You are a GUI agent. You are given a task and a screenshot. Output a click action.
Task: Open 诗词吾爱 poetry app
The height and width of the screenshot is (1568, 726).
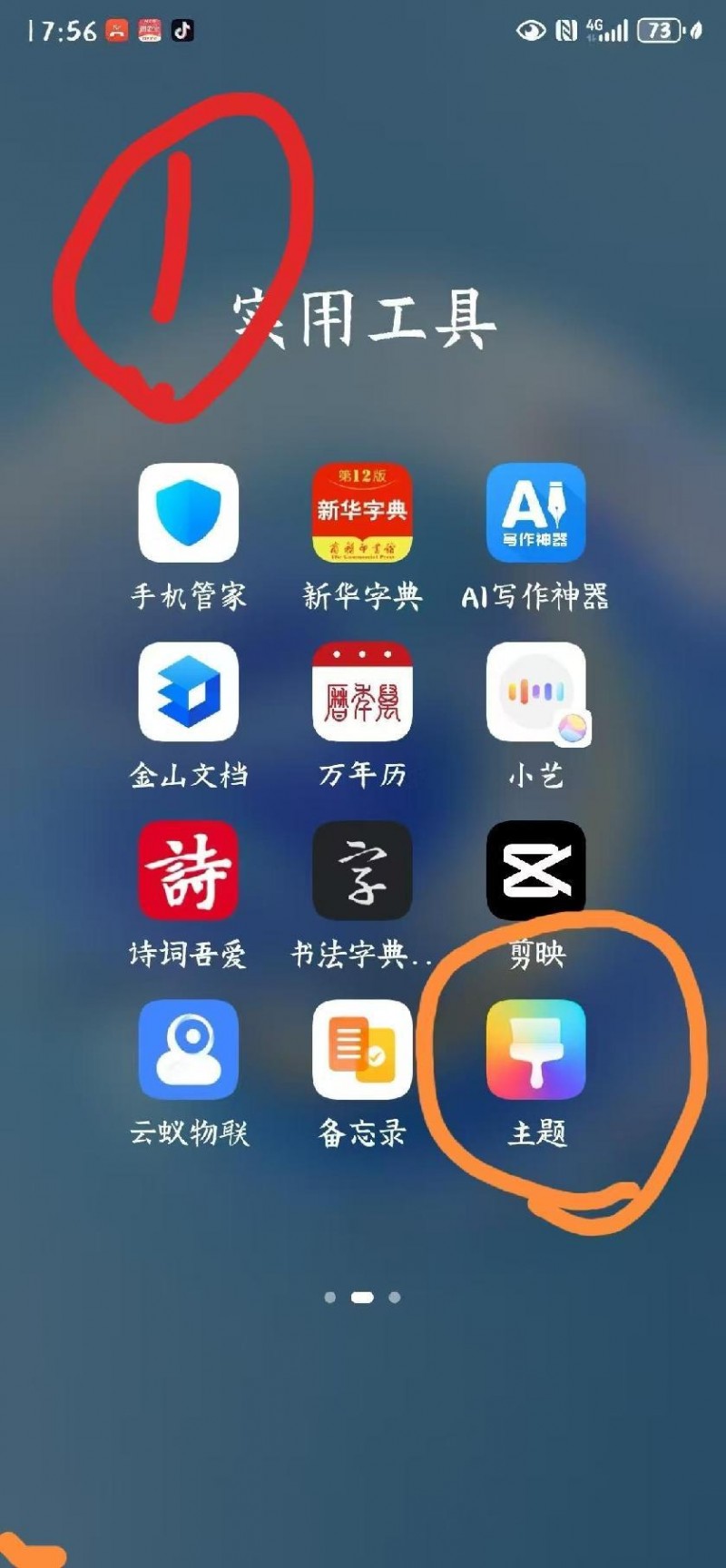click(188, 870)
